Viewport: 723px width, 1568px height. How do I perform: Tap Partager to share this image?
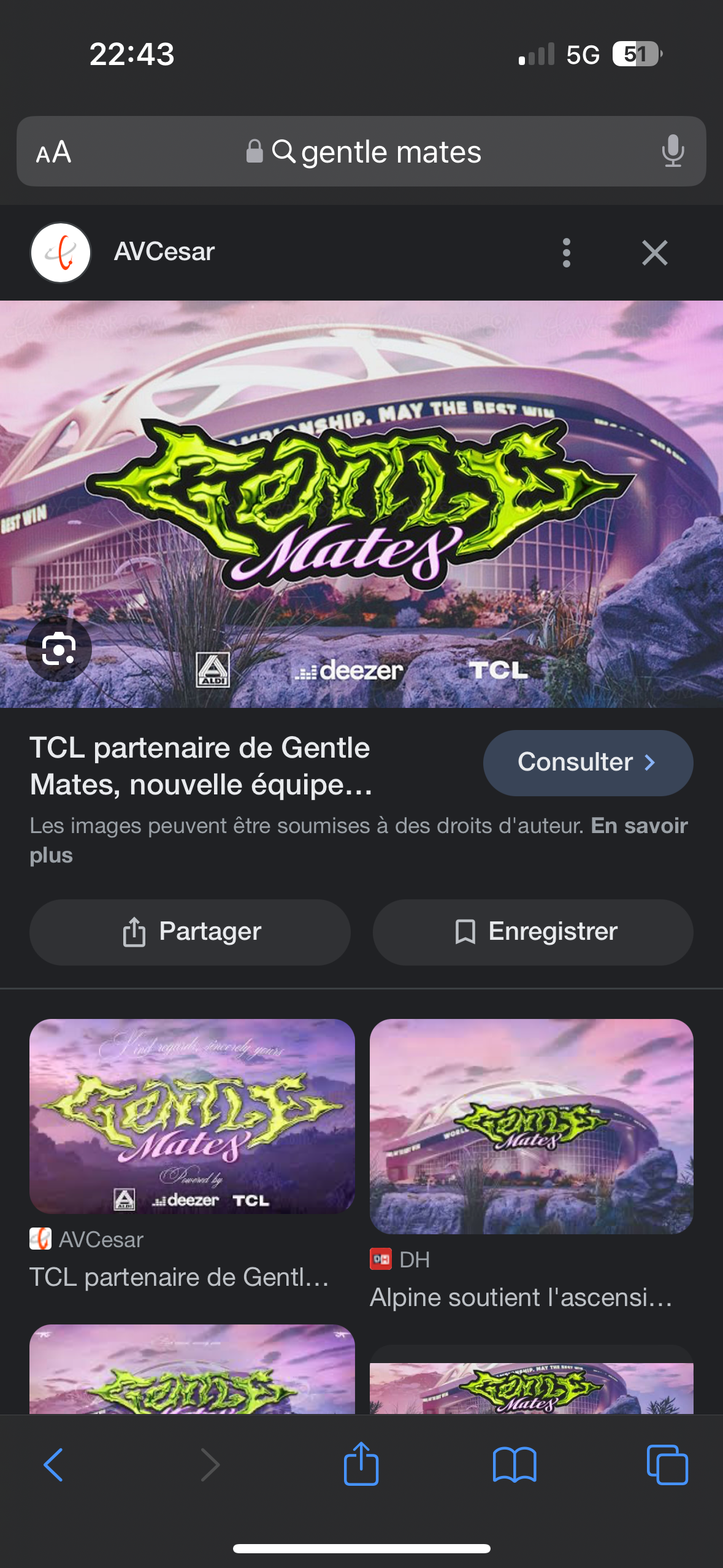tap(190, 932)
